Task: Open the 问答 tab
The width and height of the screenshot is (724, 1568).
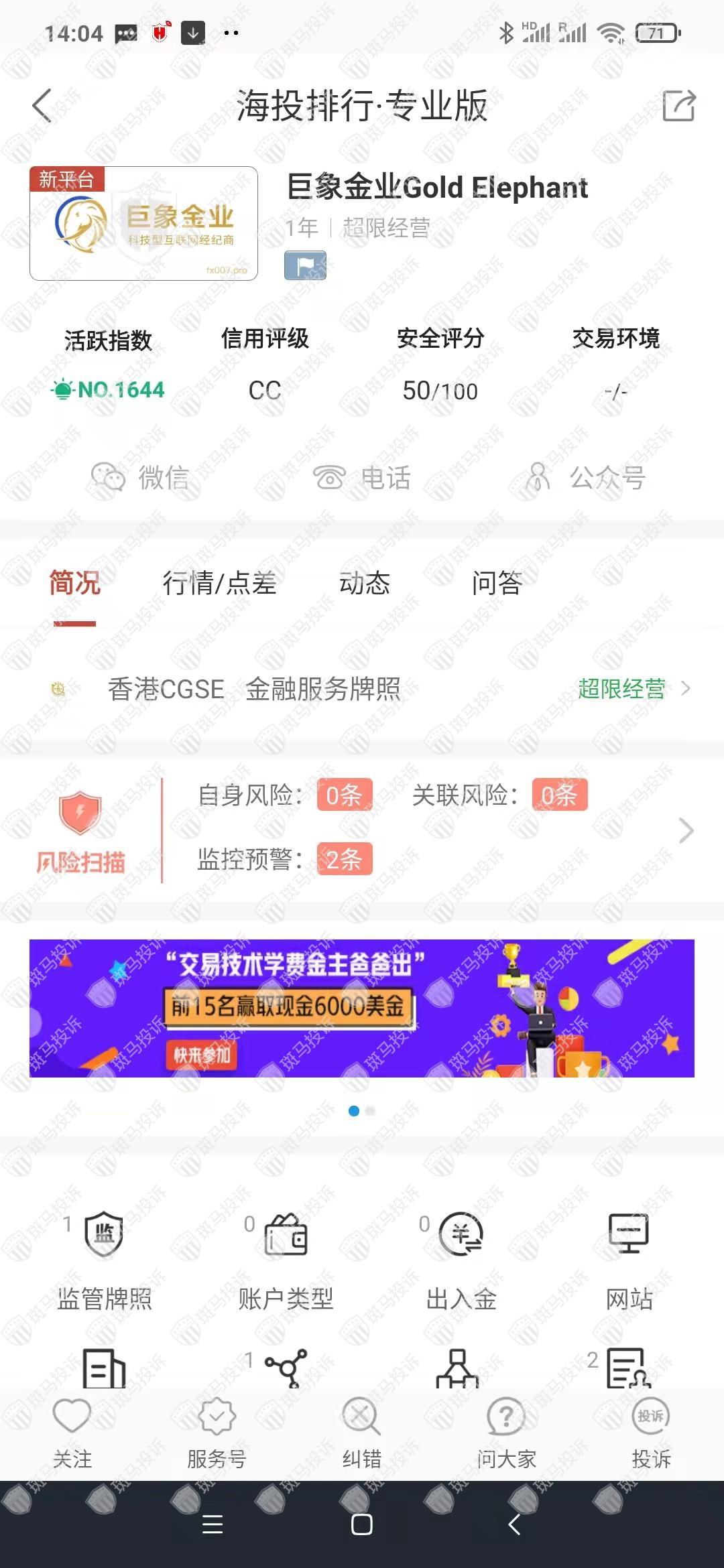Action: coord(497,583)
